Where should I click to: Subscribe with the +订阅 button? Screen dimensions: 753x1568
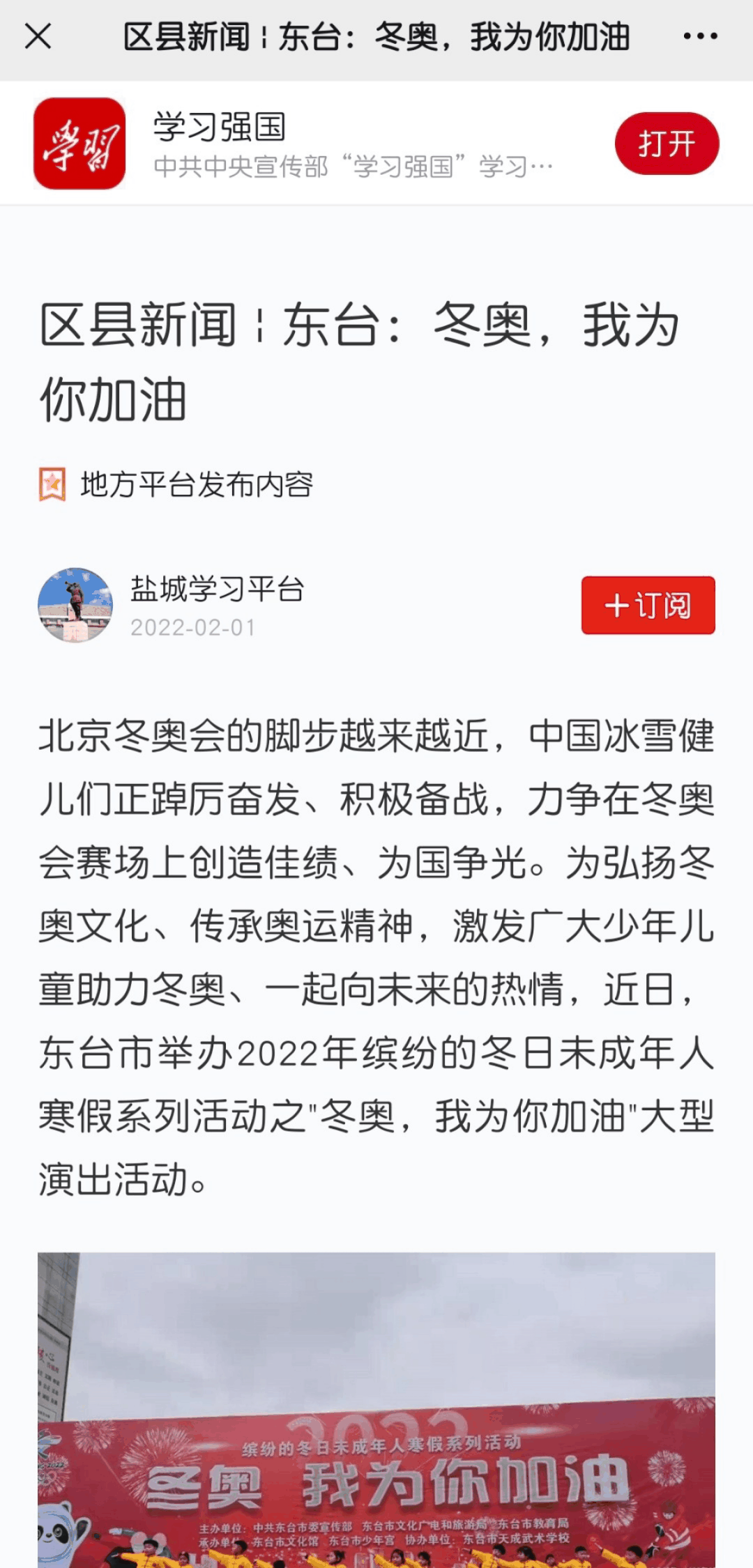(648, 605)
